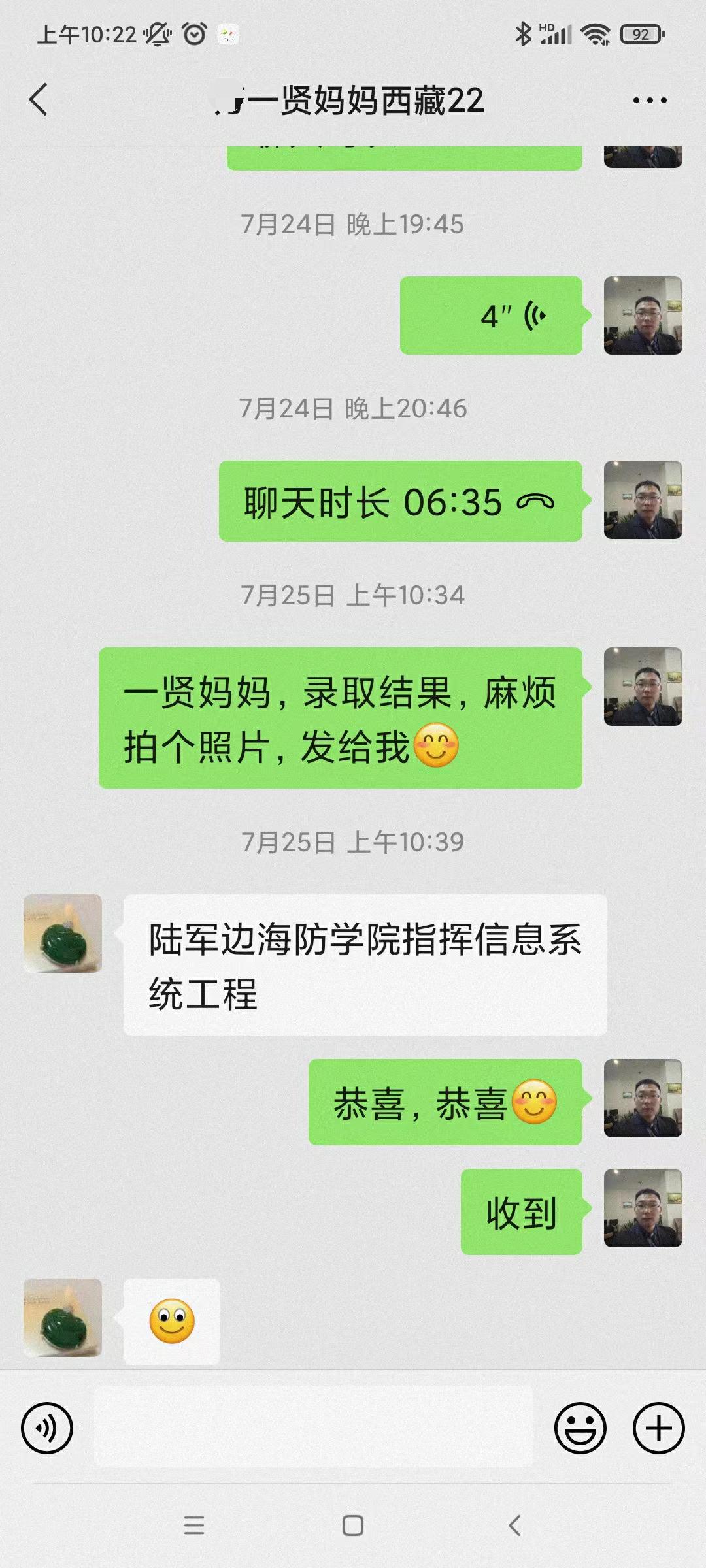
Task: Open the emoji sticker panel
Action: point(580,1428)
